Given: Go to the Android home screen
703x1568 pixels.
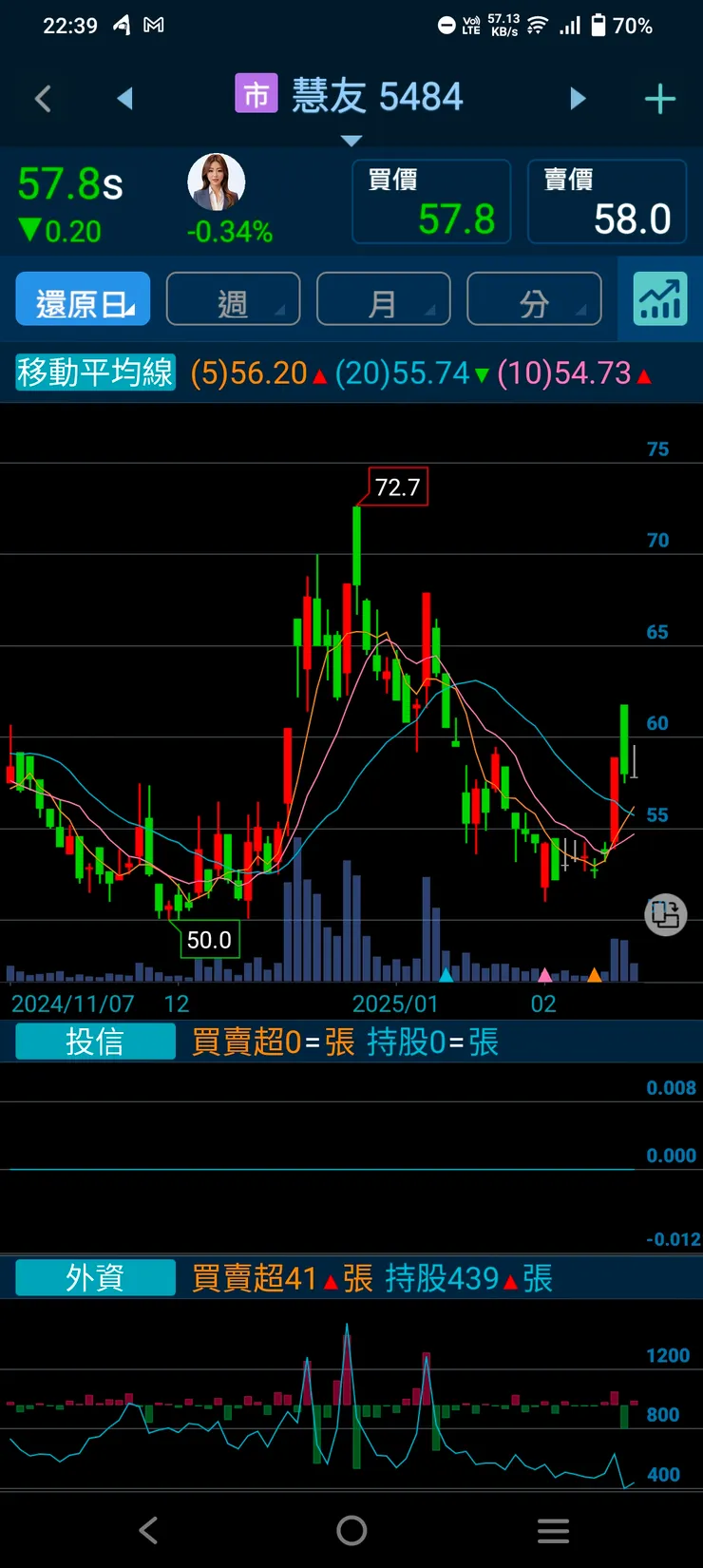Looking at the screenshot, I should (x=351, y=1530).
